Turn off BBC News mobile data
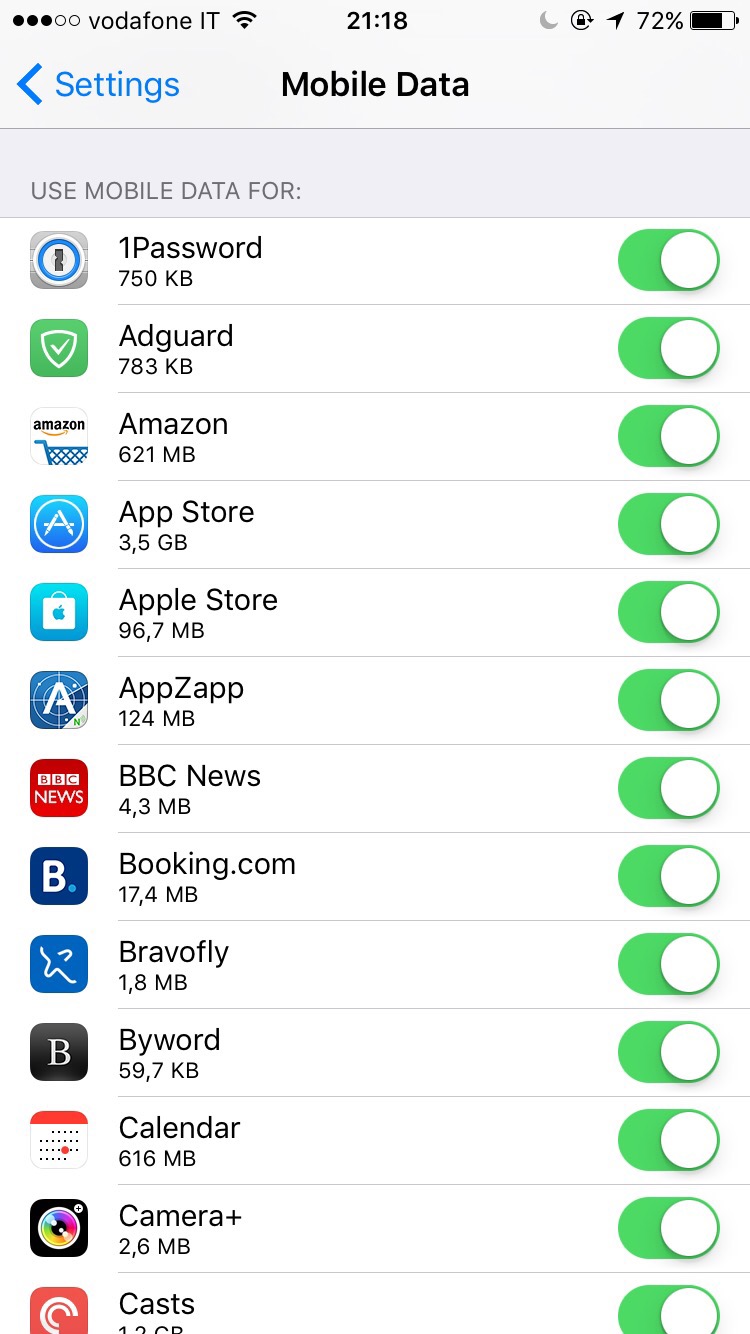The height and width of the screenshot is (1334, 750). (x=668, y=789)
